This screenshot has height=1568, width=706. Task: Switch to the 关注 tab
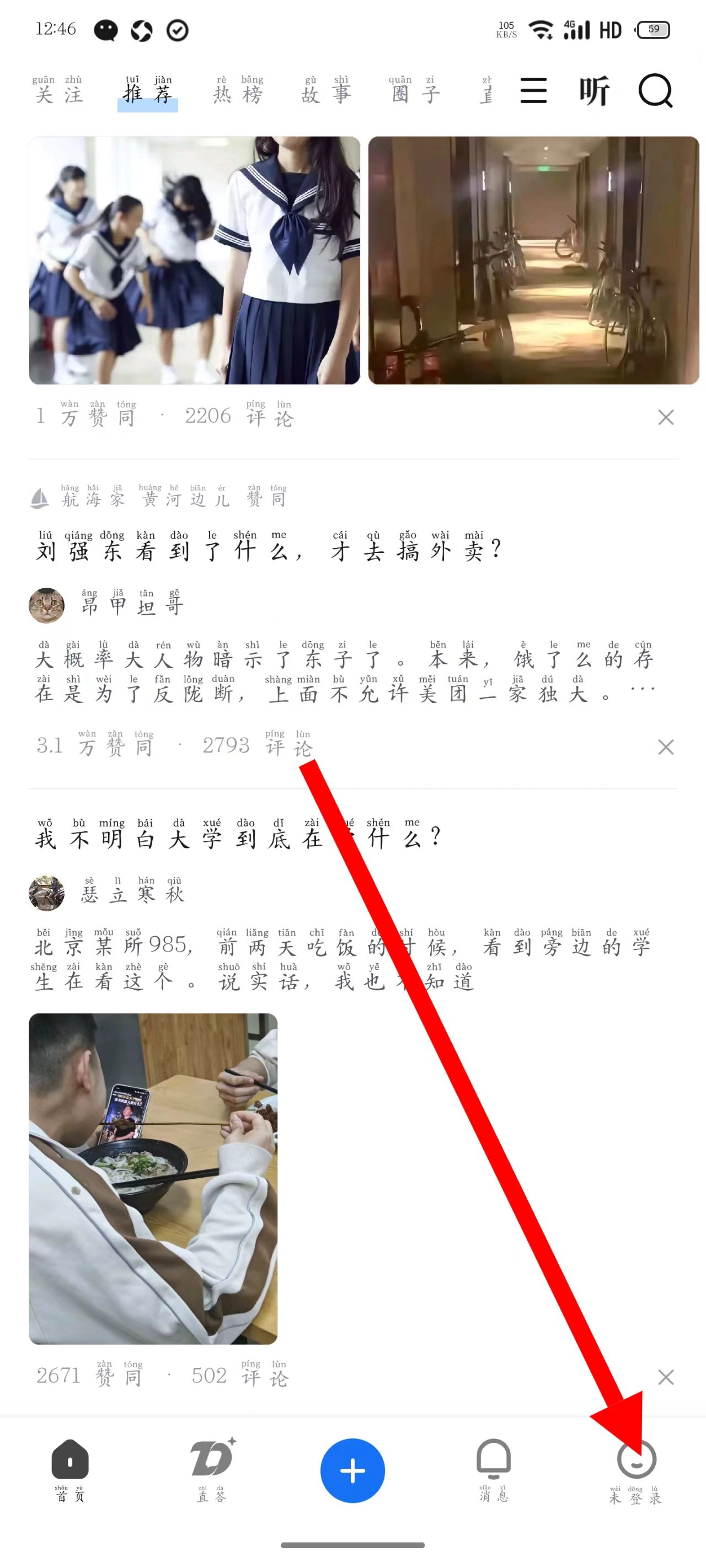coord(58,92)
